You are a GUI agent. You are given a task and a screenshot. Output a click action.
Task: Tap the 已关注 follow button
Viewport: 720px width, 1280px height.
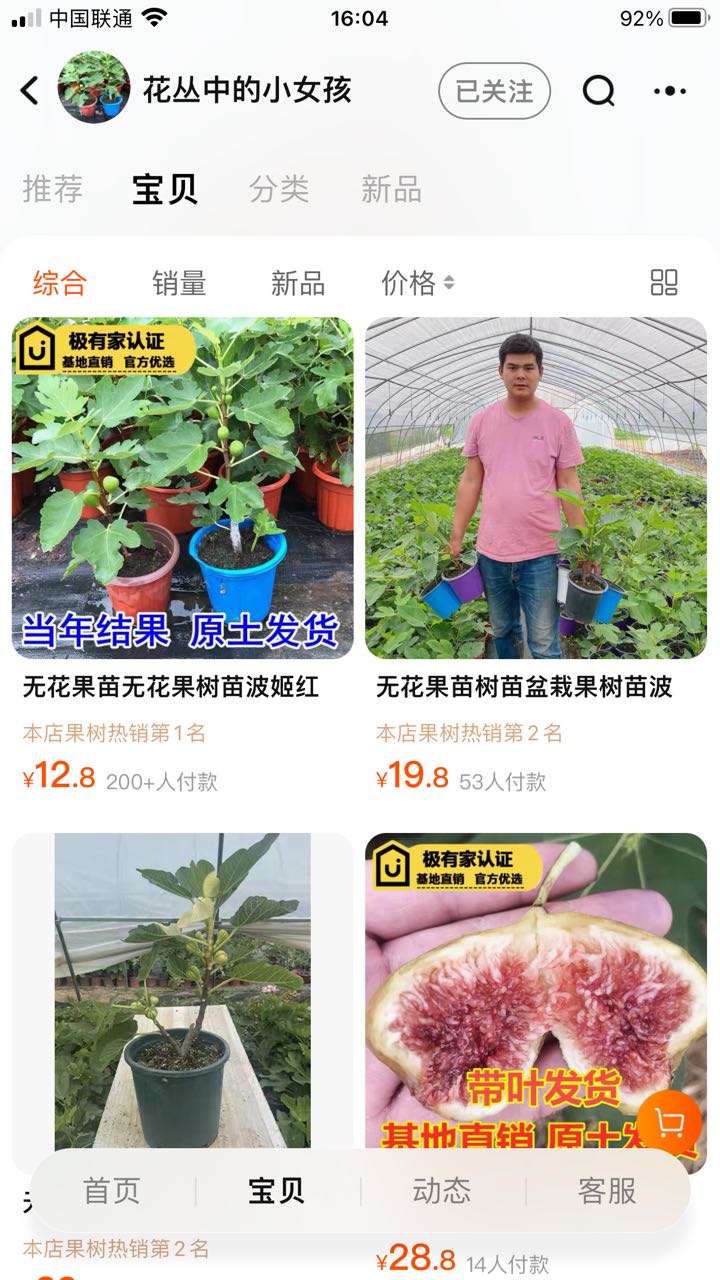[x=494, y=91]
